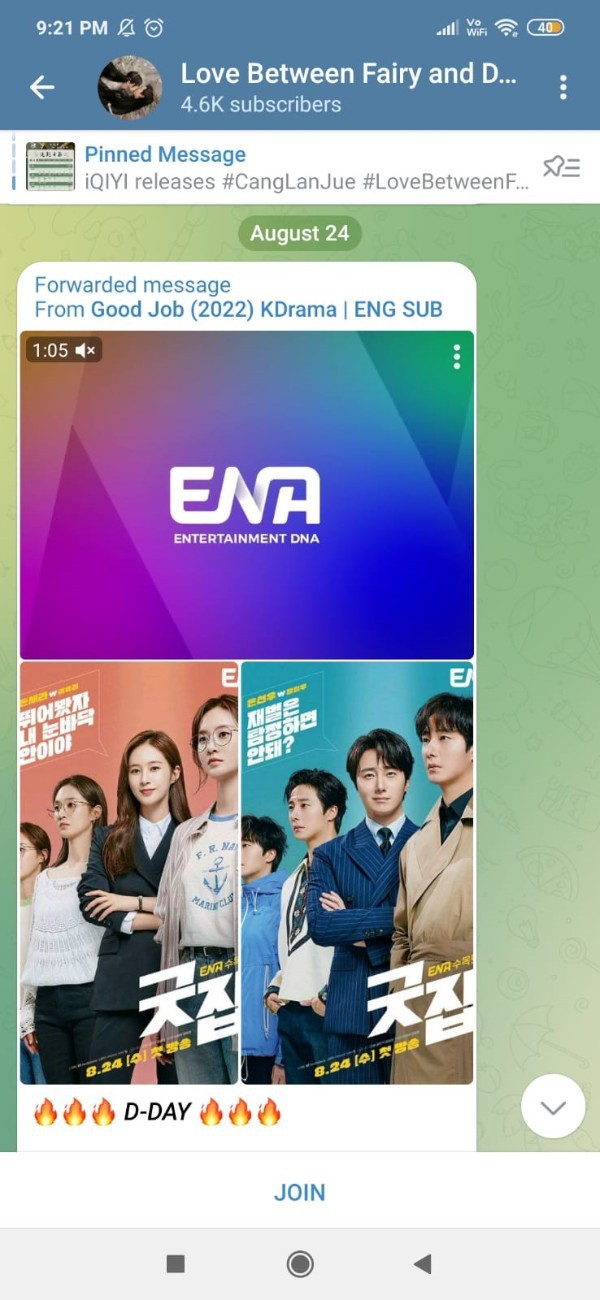The image size is (600, 1300).
Task: Open channel profile from the avatar
Action: click(x=130, y=88)
